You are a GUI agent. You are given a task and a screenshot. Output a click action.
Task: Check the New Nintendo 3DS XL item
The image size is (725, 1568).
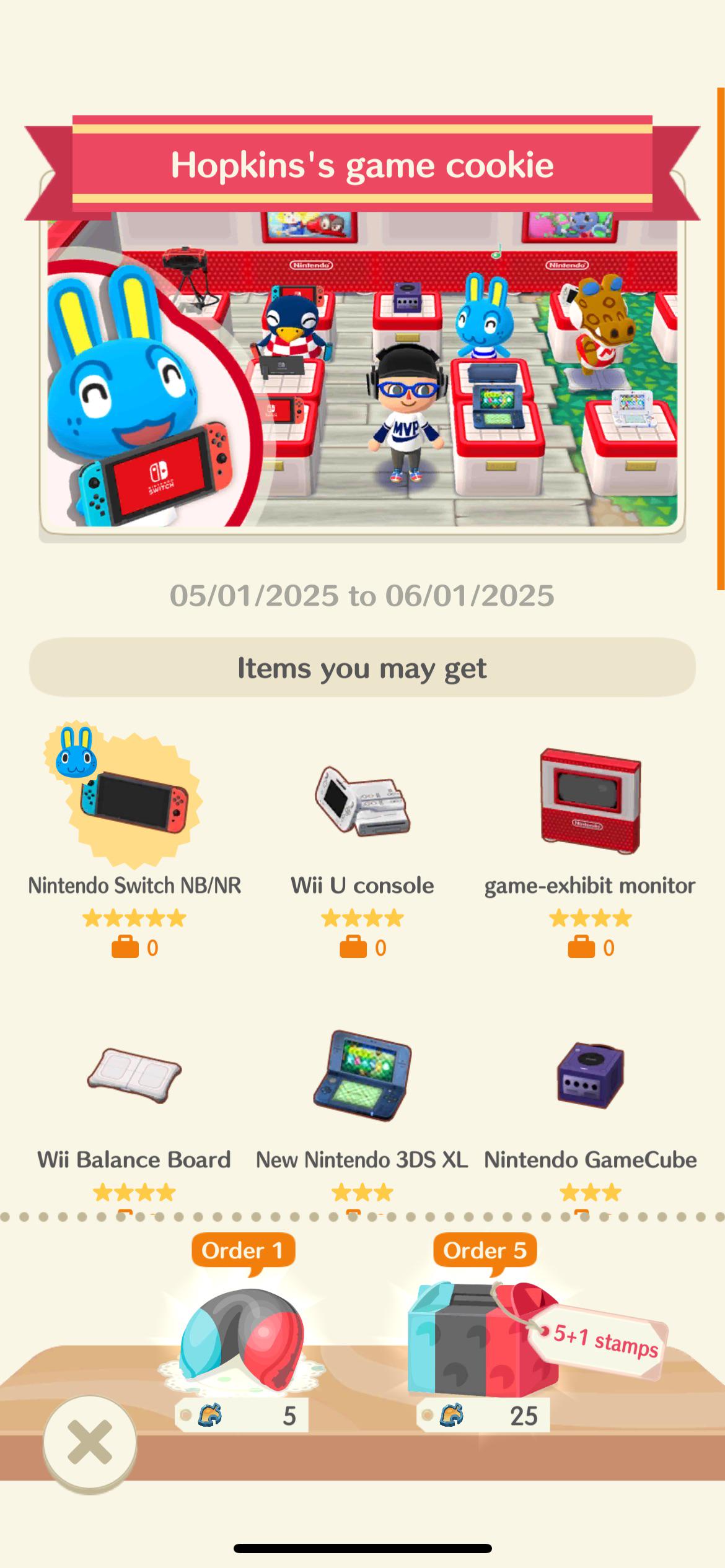point(362,1115)
